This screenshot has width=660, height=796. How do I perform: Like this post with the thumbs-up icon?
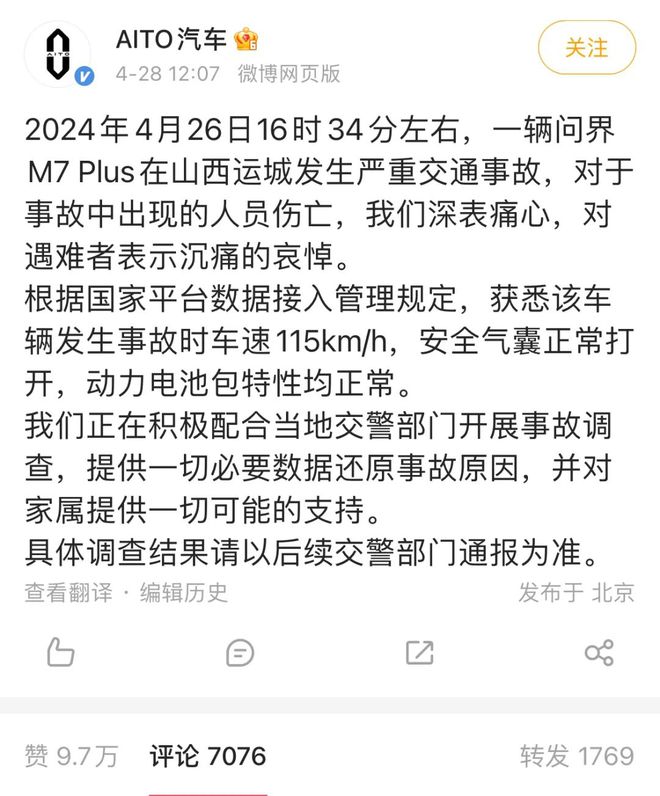click(x=61, y=653)
